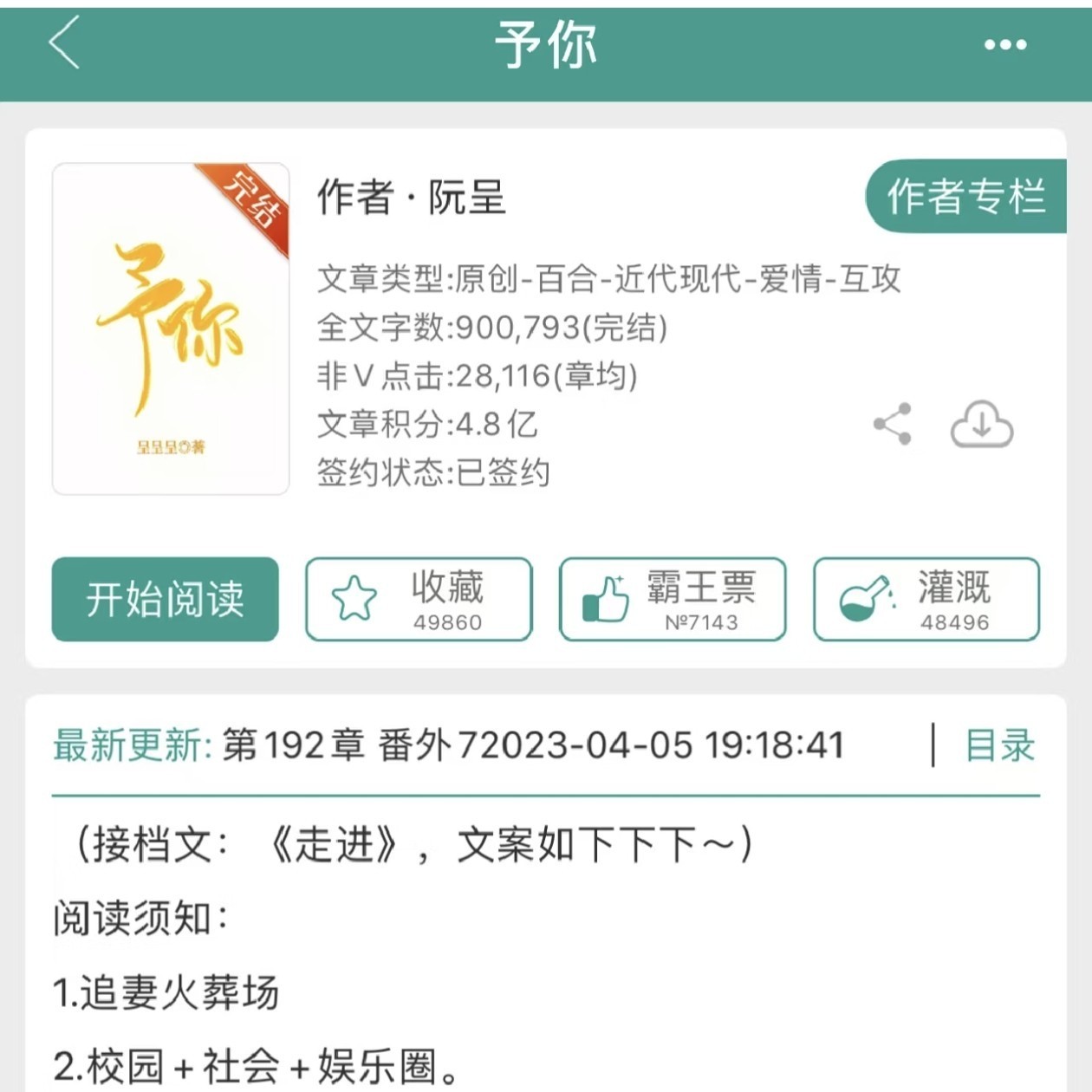This screenshot has height=1092, width=1092.
Task: Add the novel to 收藏 favorites
Action: 419,599
